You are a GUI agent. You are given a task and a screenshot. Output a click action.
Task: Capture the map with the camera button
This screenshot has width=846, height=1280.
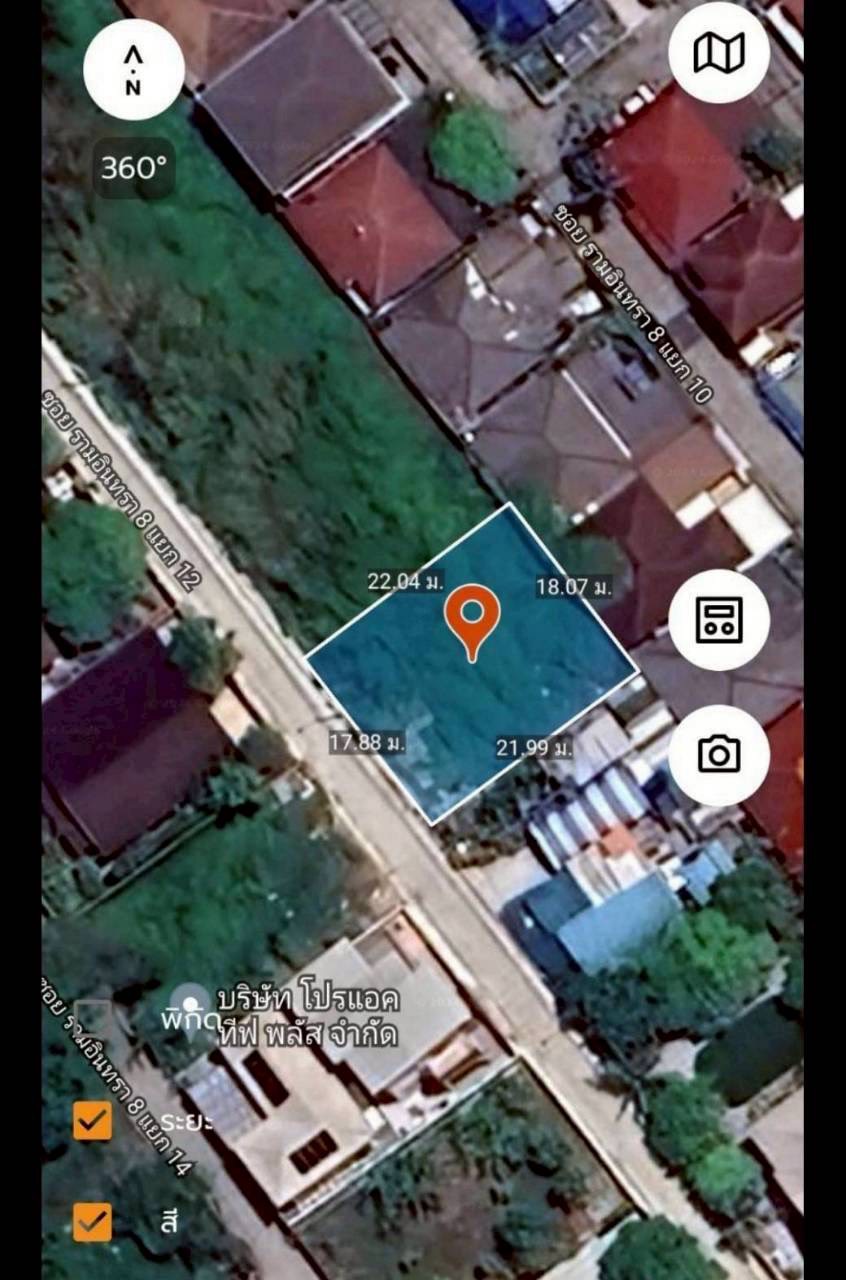coord(719,754)
